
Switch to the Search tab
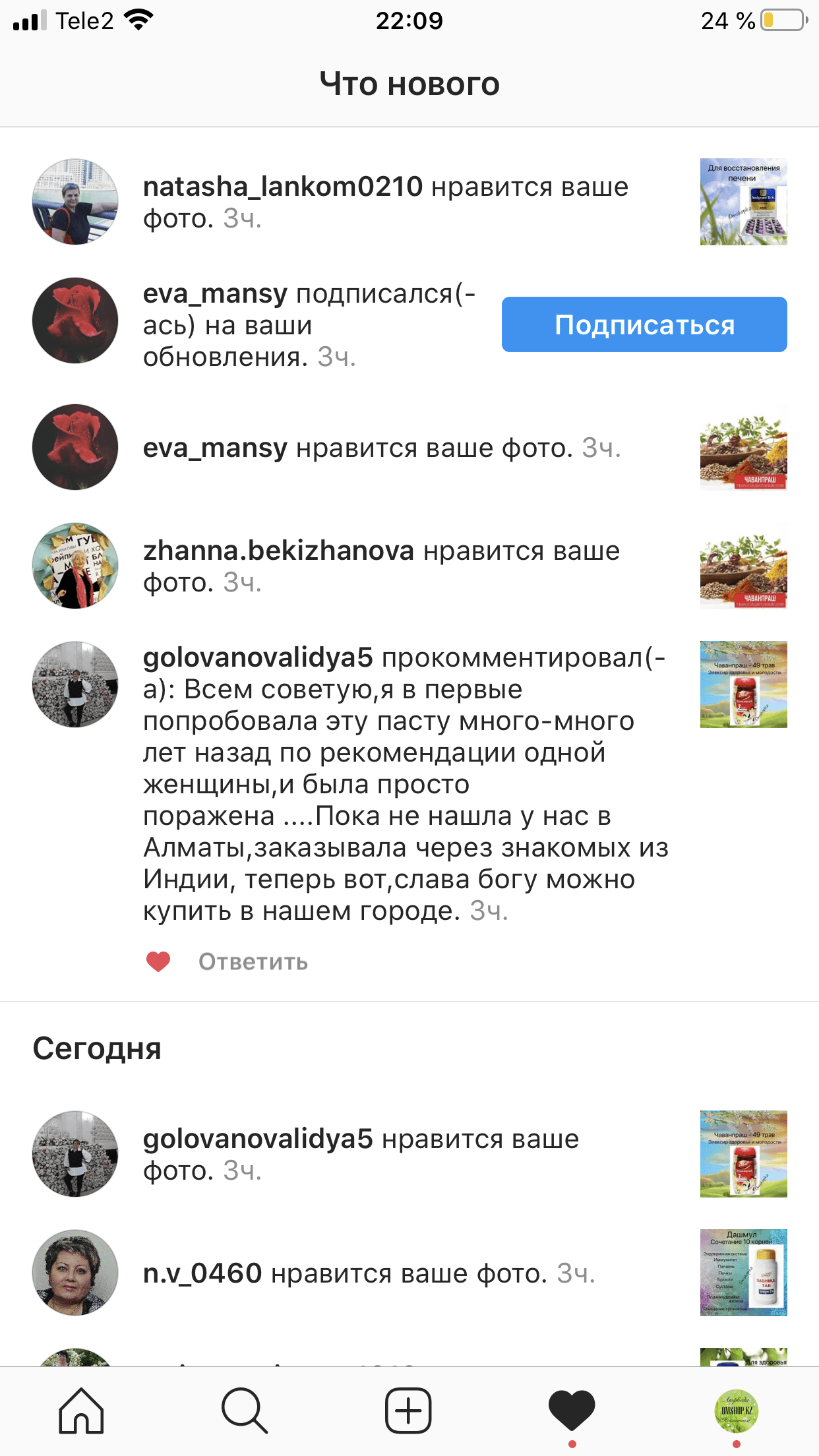pyautogui.click(x=245, y=1410)
